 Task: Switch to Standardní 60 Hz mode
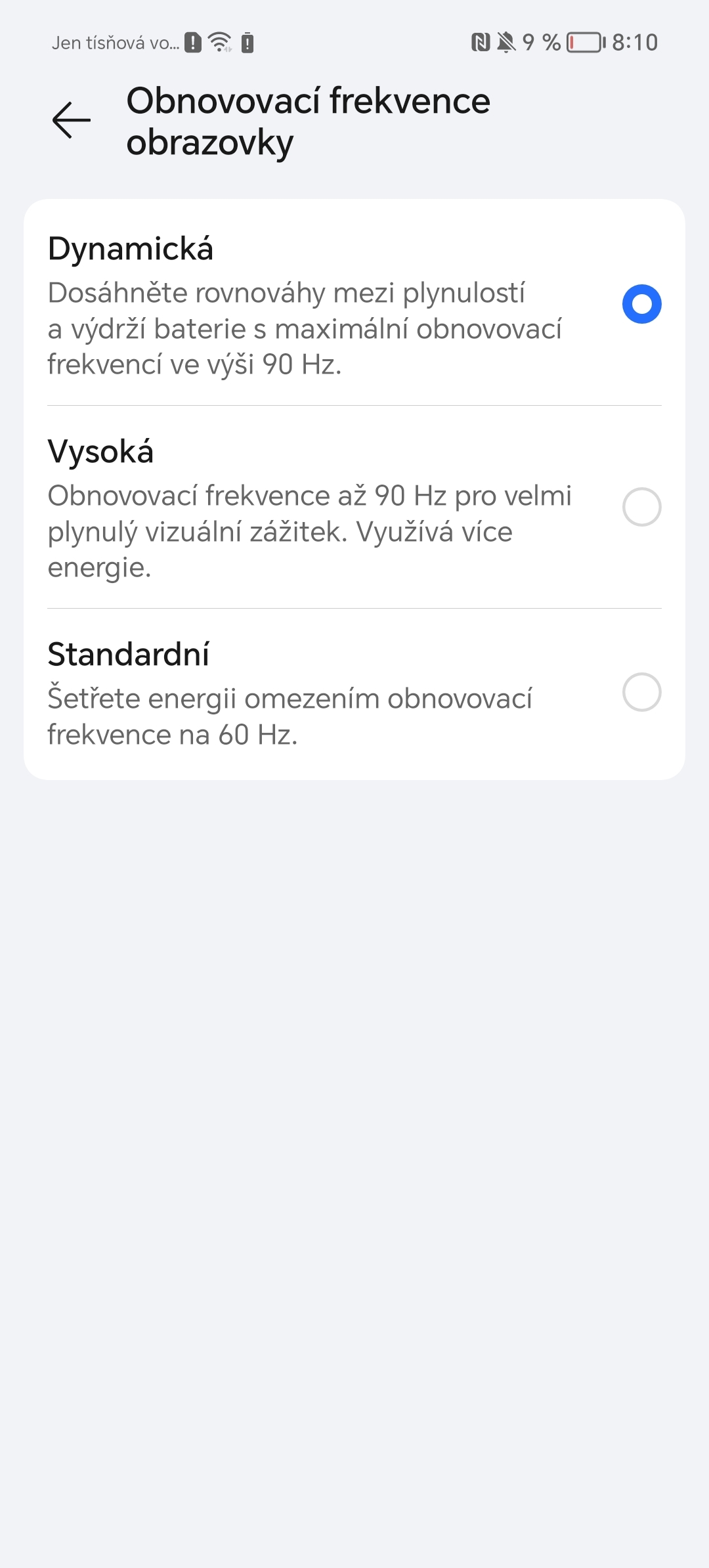(x=642, y=691)
